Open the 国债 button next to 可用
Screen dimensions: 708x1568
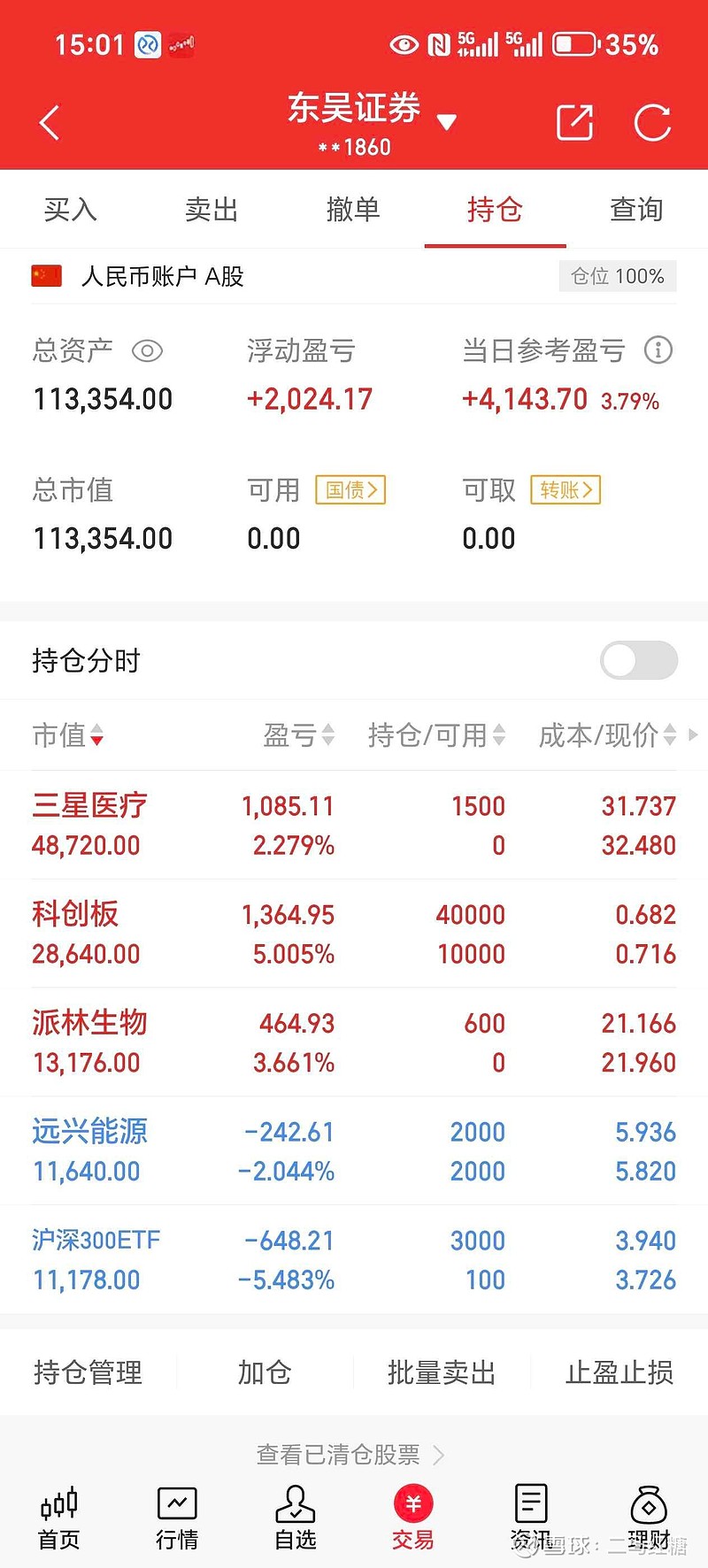[x=350, y=489]
